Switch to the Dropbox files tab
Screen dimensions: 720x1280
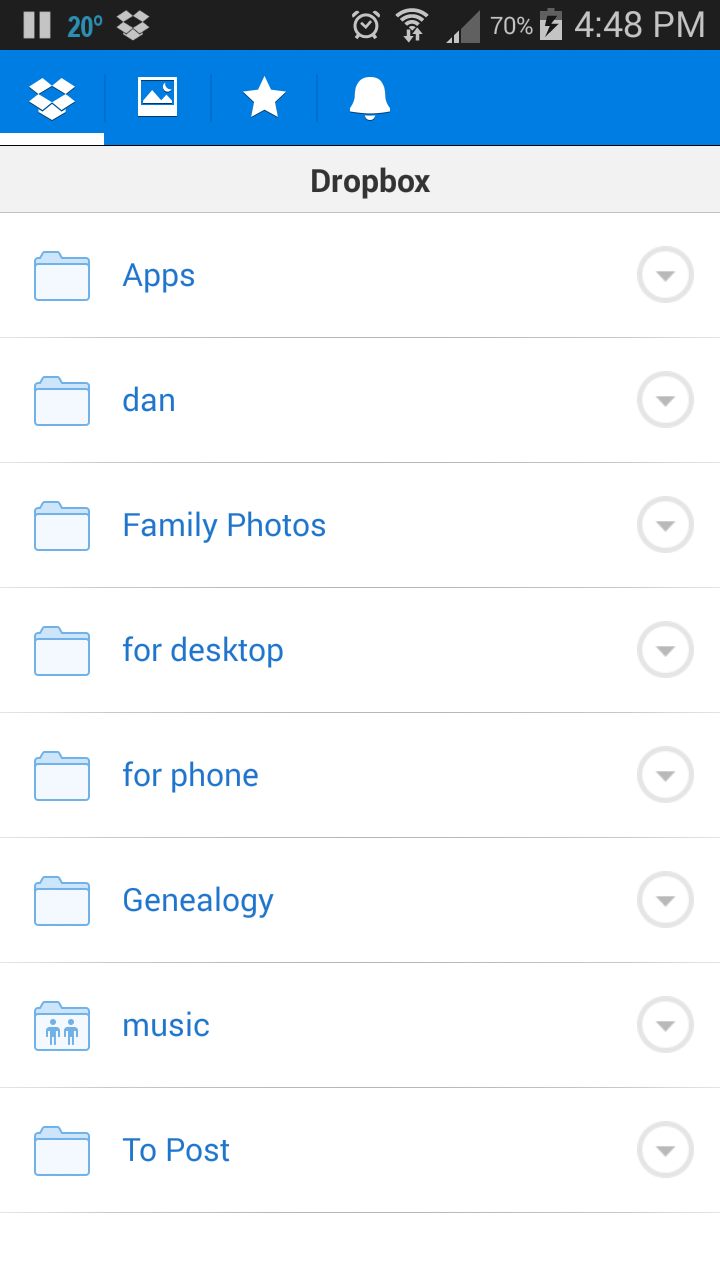[52, 98]
